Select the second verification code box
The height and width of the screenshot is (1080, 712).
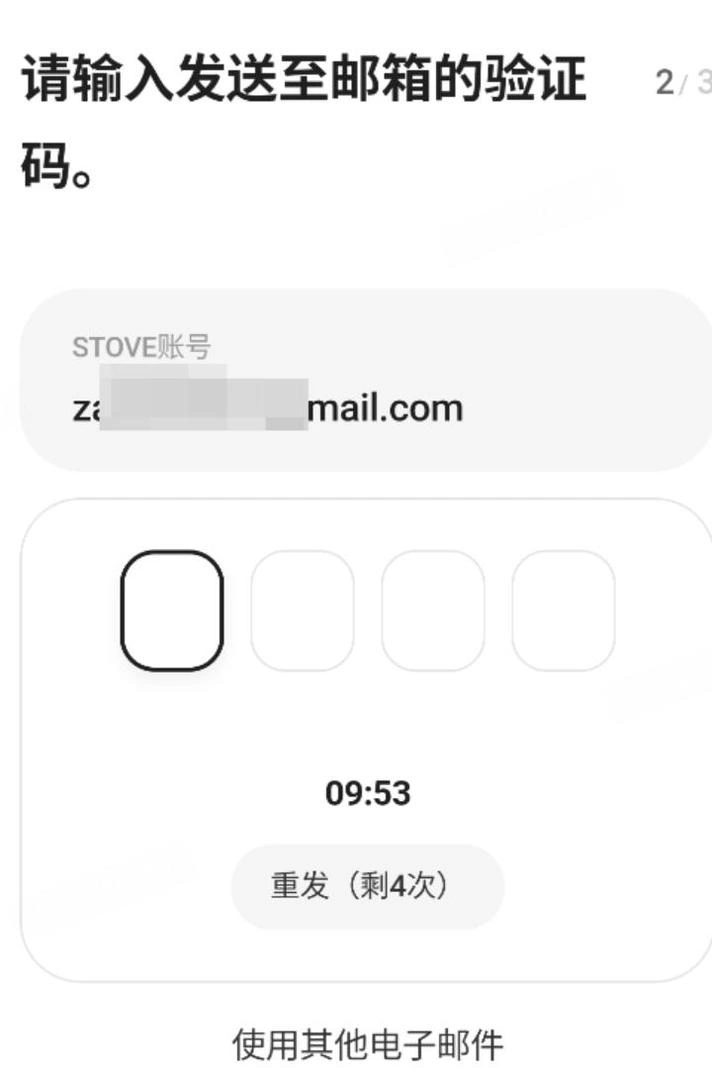302,610
